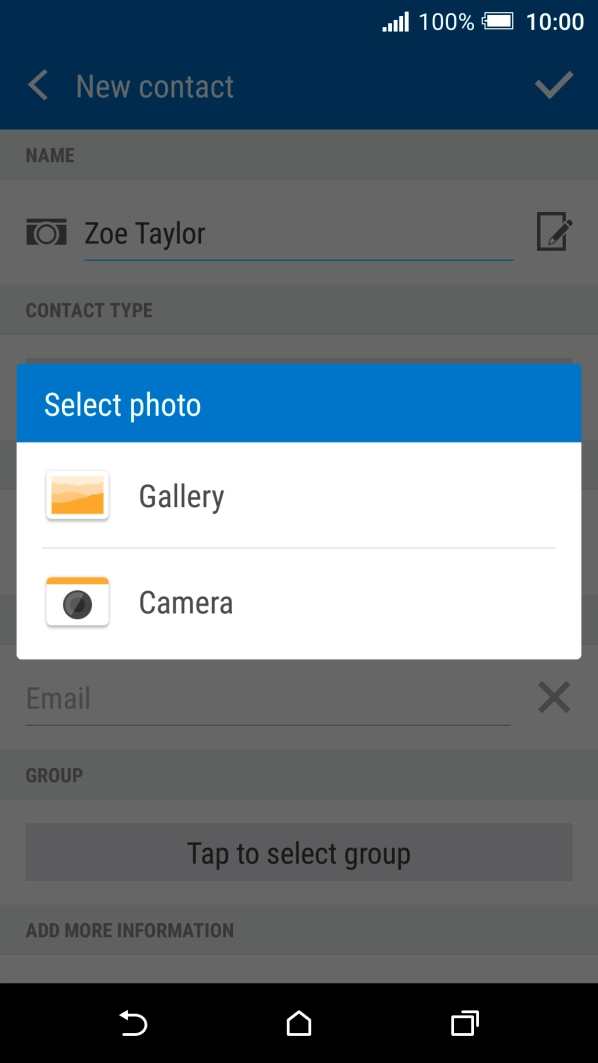Open the recent apps view

point(464,1023)
